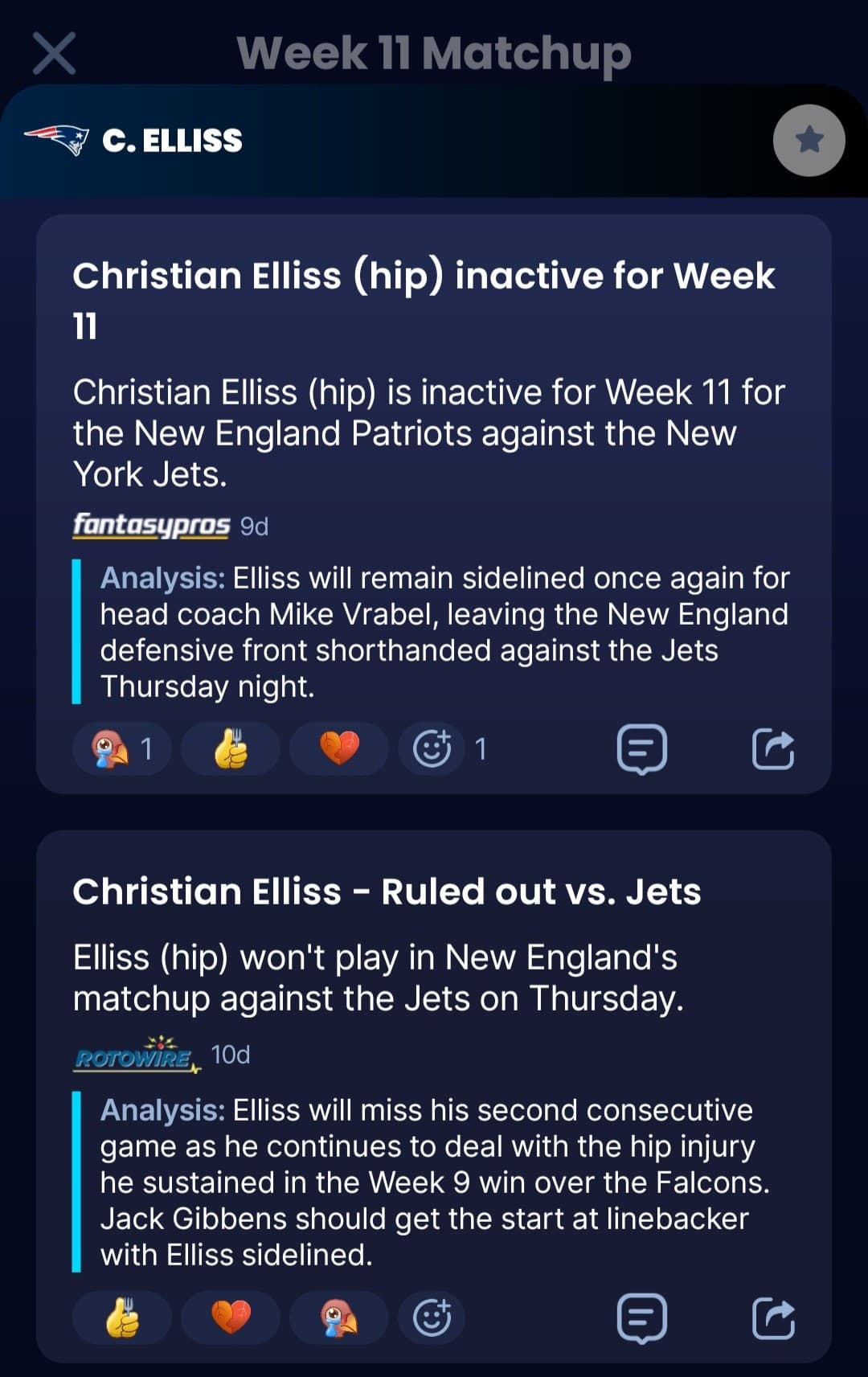868x1377 pixels.
Task: Open comments on the inactive for Week 11 news
Action: 641,749
